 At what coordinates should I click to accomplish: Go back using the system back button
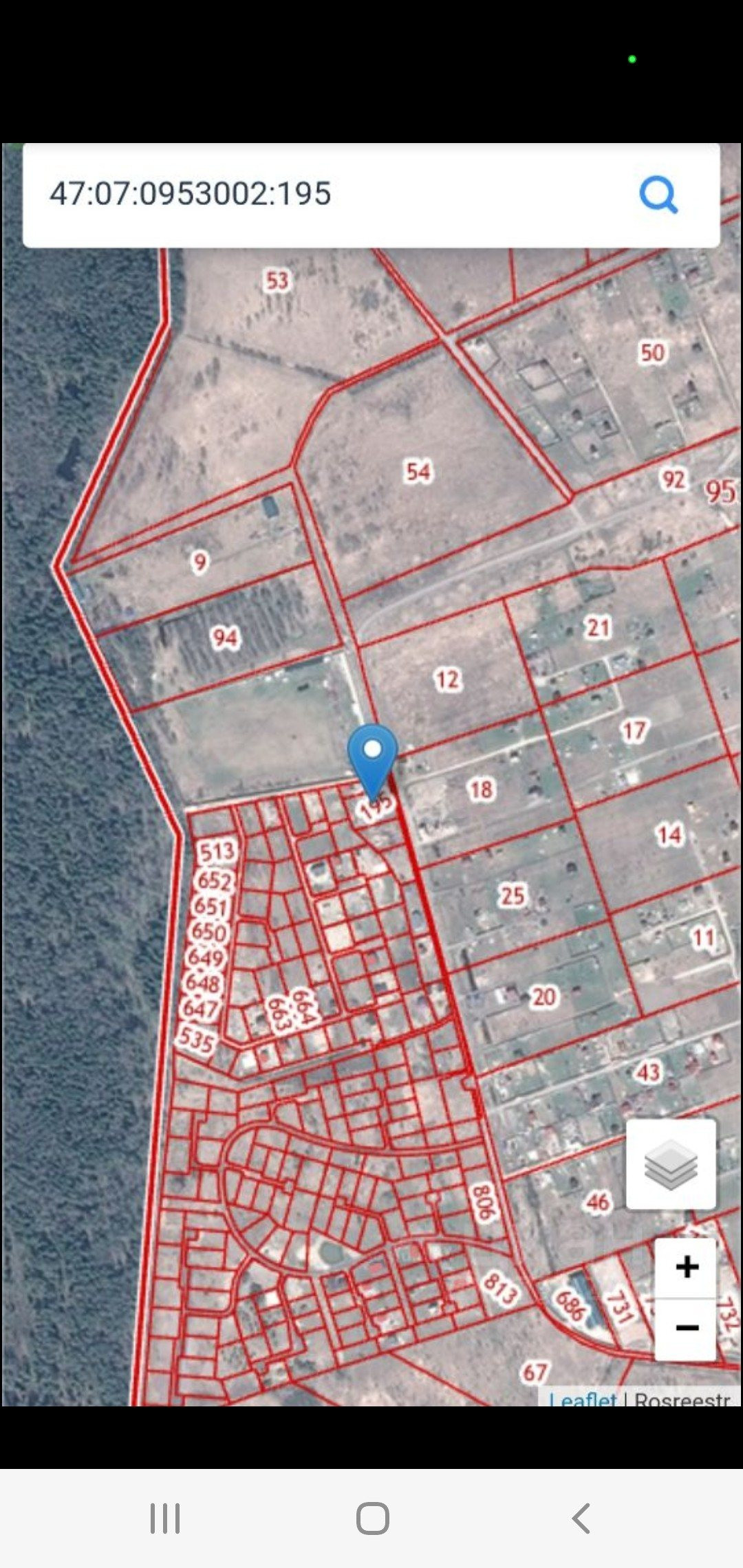pos(580,1518)
